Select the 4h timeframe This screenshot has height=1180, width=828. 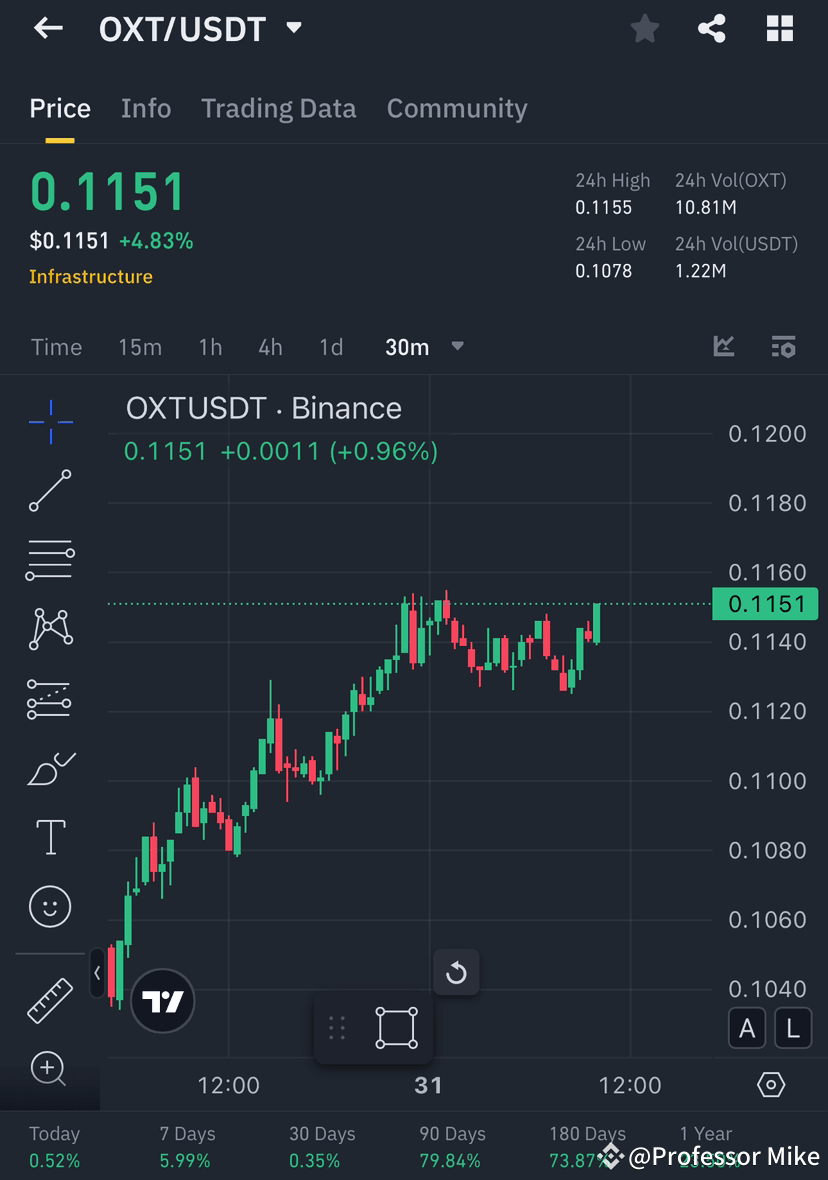(x=269, y=347)
